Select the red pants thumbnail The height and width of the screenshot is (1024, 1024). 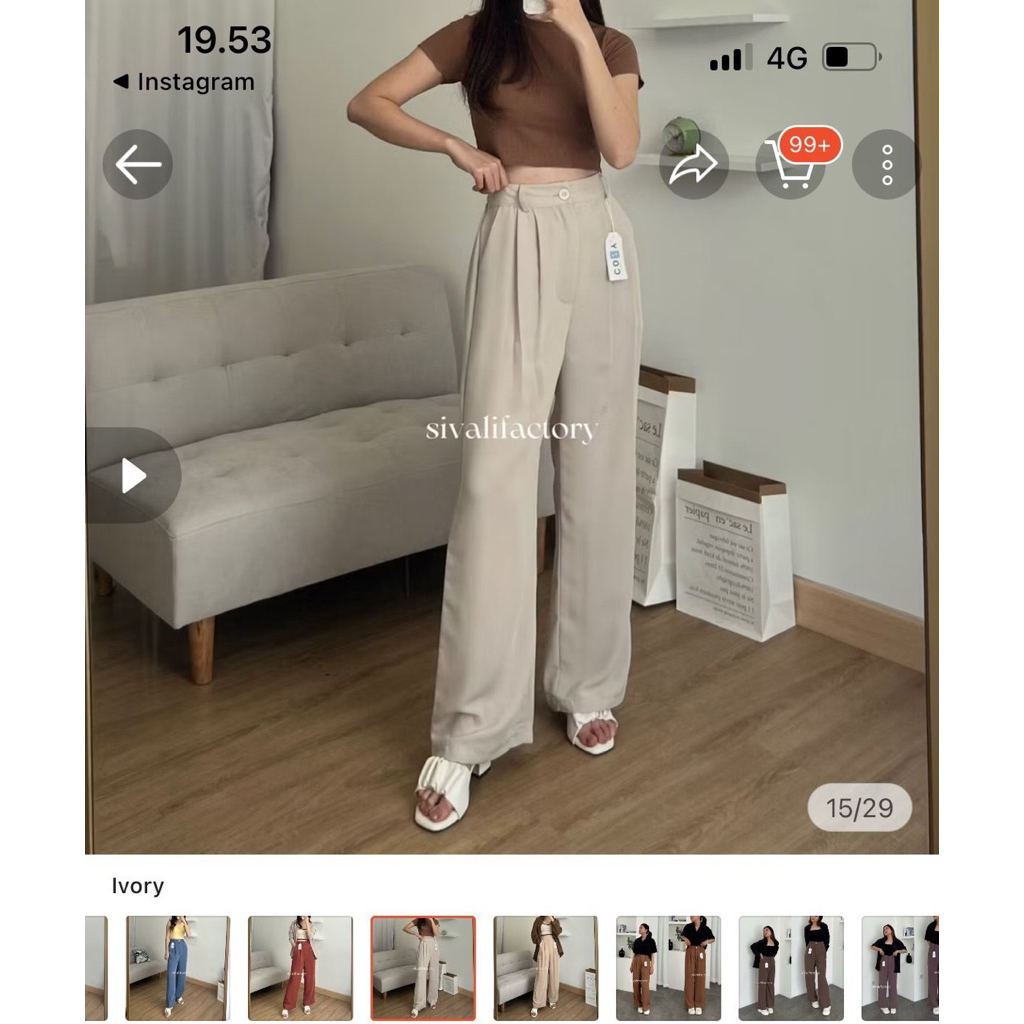(300, 967)
